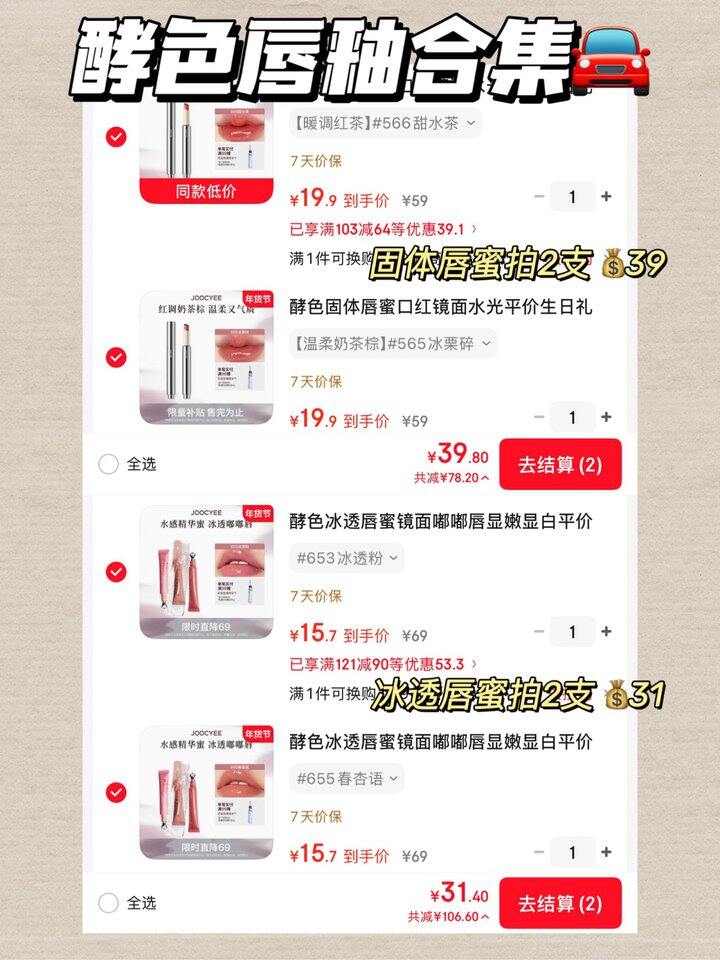The image size is (720, 960).
Task: Uncheck the #653 冰透粉 cart item
Action: [x=115, y=573]
